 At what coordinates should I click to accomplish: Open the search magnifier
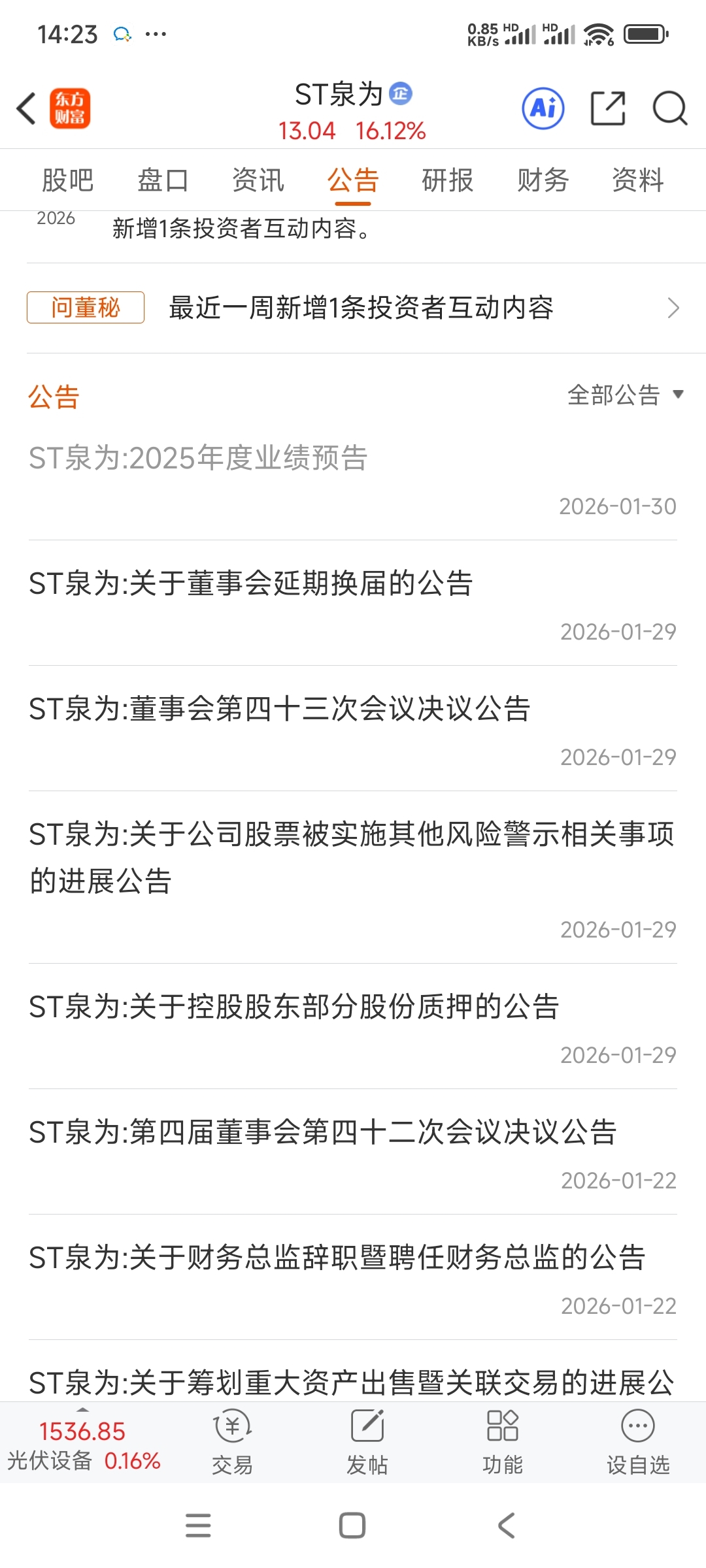[669, 108]
